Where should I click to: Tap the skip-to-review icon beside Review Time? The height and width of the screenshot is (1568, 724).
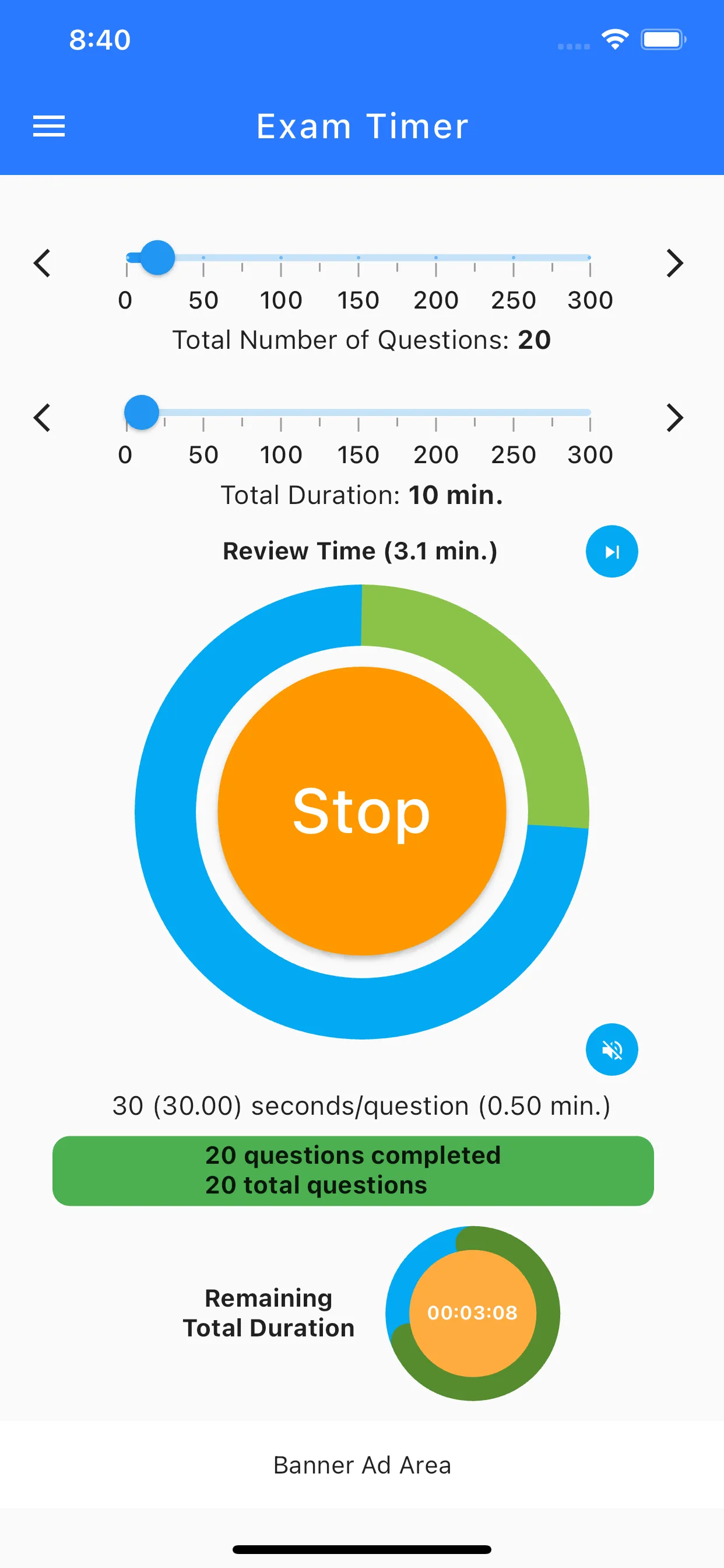tap(611, 551)
